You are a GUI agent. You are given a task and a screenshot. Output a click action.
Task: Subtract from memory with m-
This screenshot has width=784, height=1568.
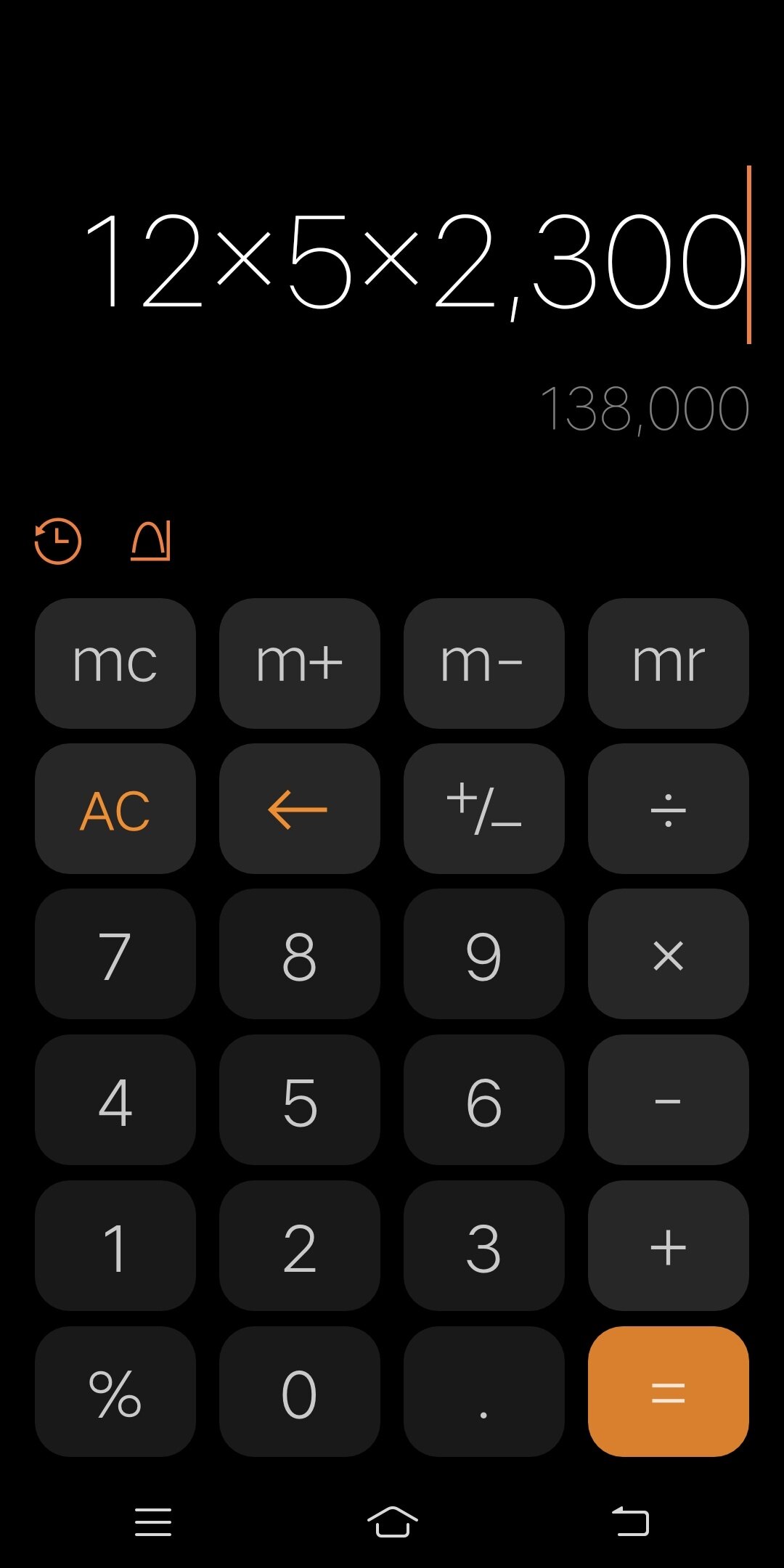[x=484, y=663]
